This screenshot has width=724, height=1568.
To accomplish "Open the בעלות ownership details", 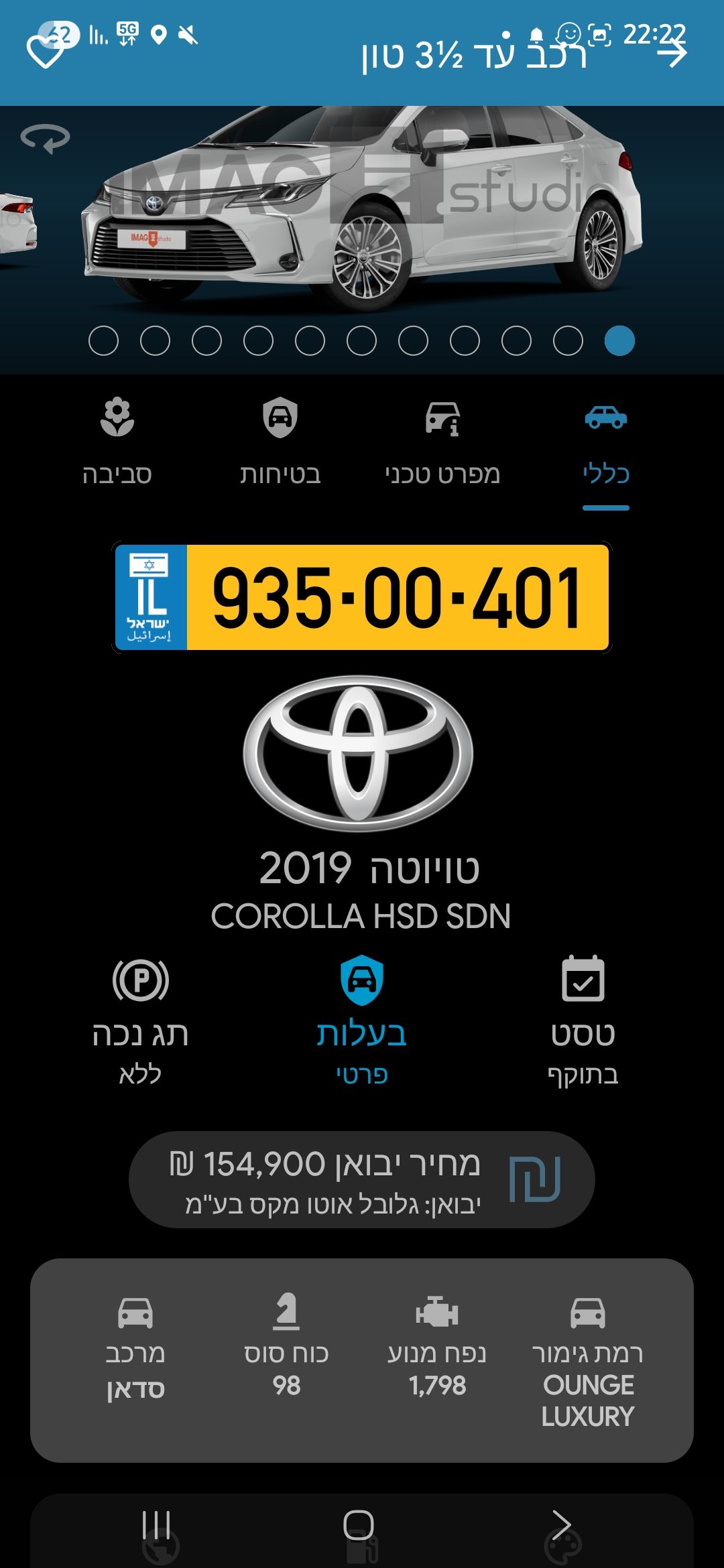I will click(x=362, y=1019).
